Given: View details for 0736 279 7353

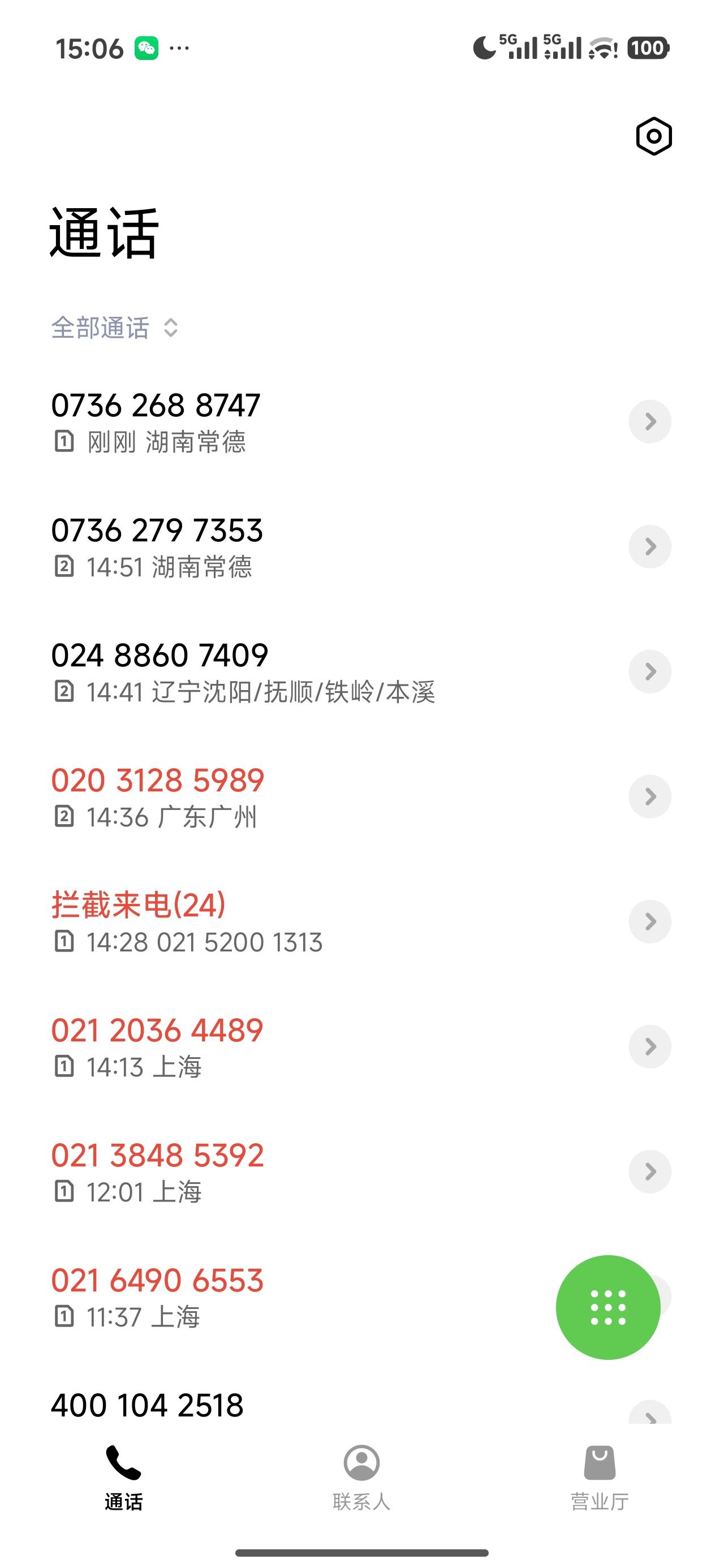Looking at the screenshot, I should coord(650,546).
